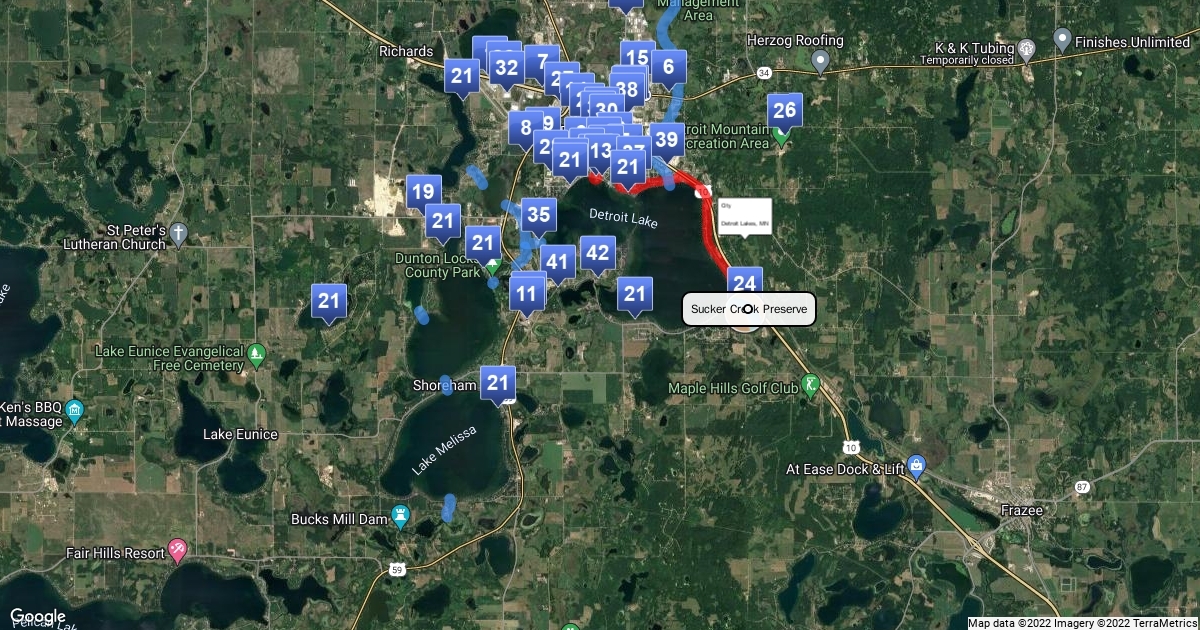Open the Herzog Roofing place pin

820,62
